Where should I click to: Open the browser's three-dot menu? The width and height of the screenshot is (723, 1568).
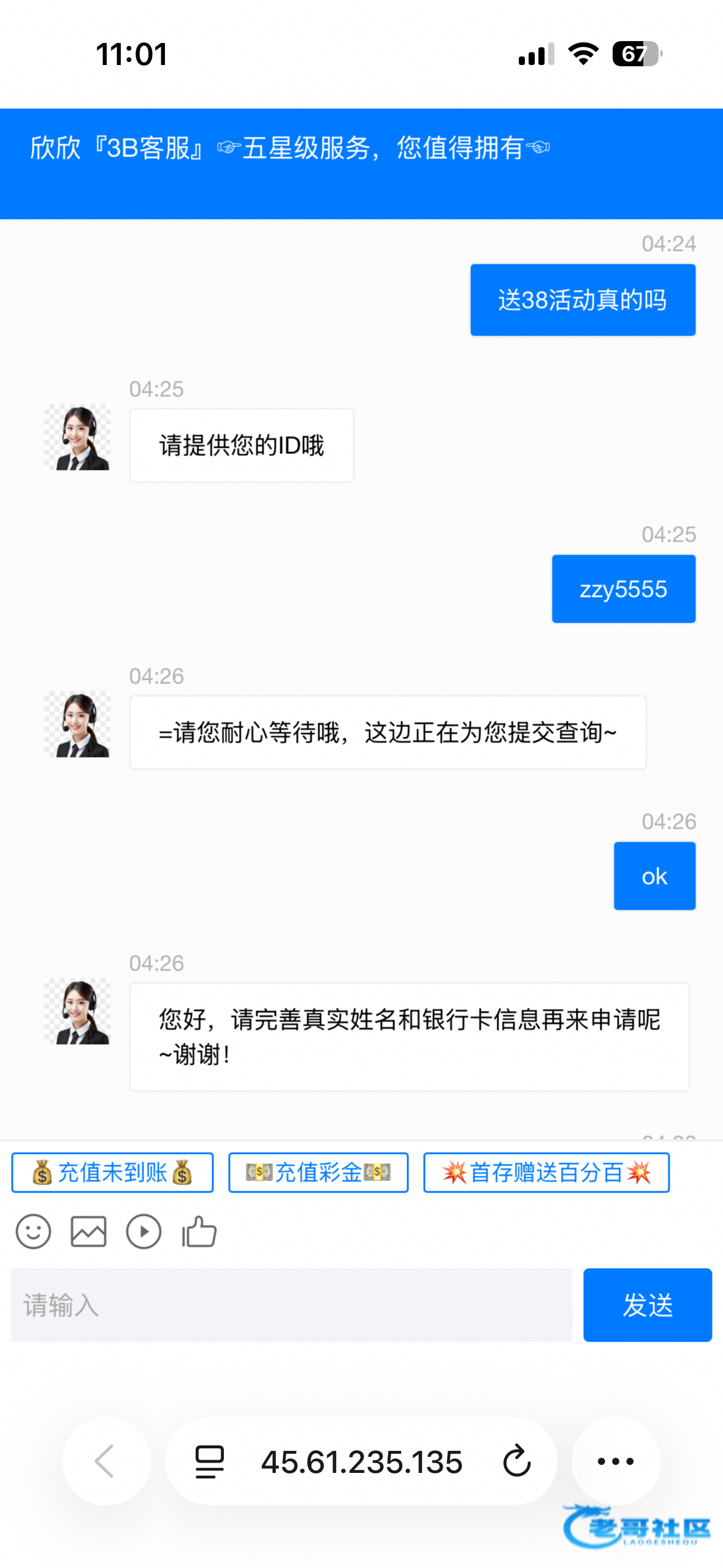click(x=615, y=1461)
